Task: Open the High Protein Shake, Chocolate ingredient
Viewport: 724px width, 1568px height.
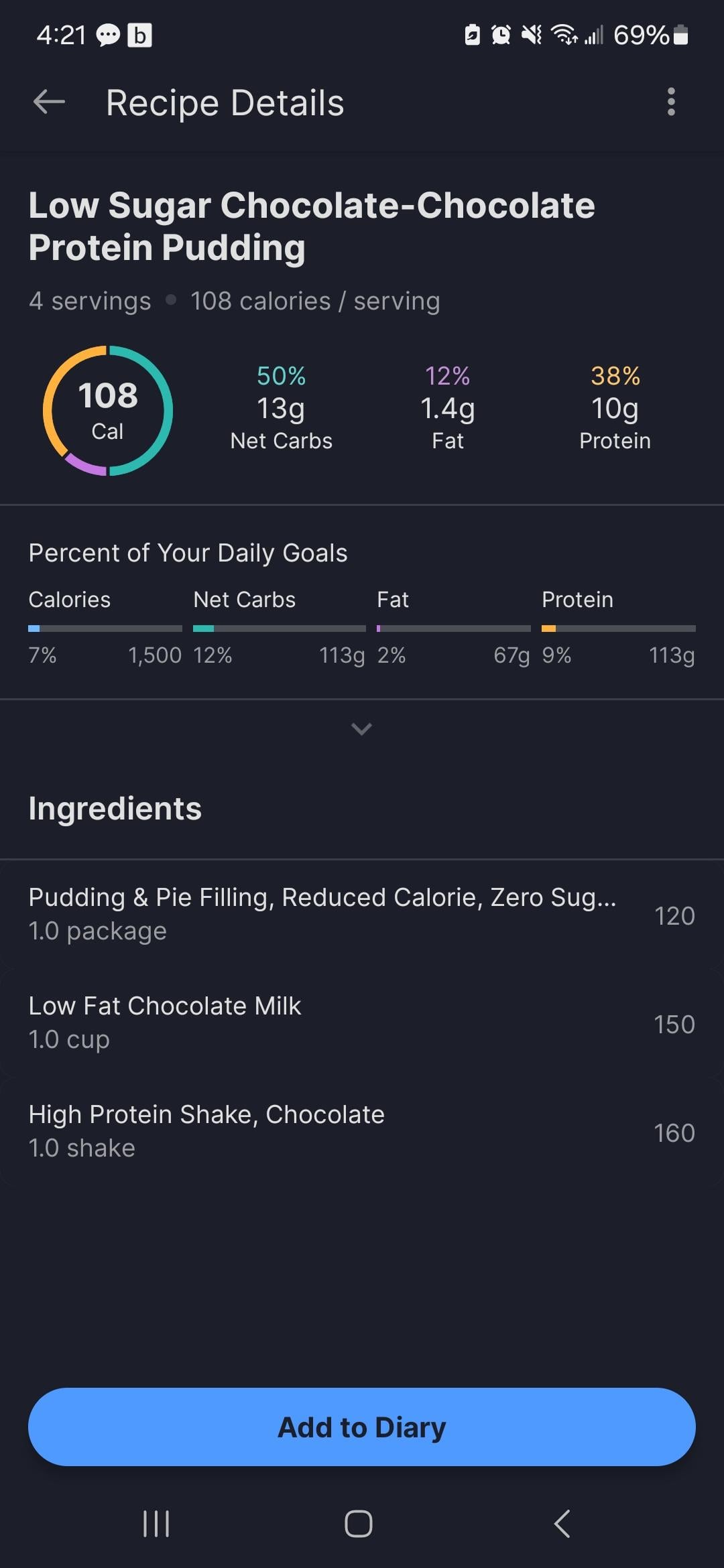Action: [362, 1131]
